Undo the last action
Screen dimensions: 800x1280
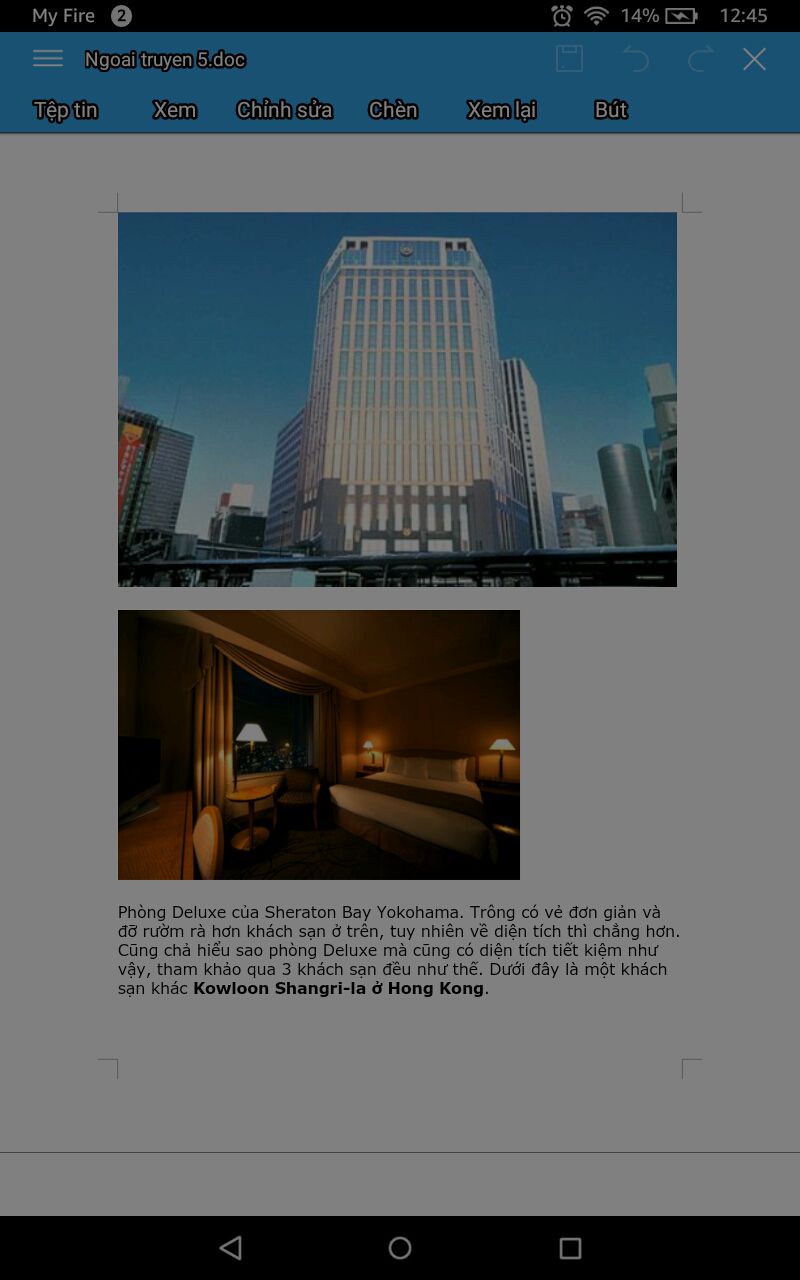coord(635,59)
